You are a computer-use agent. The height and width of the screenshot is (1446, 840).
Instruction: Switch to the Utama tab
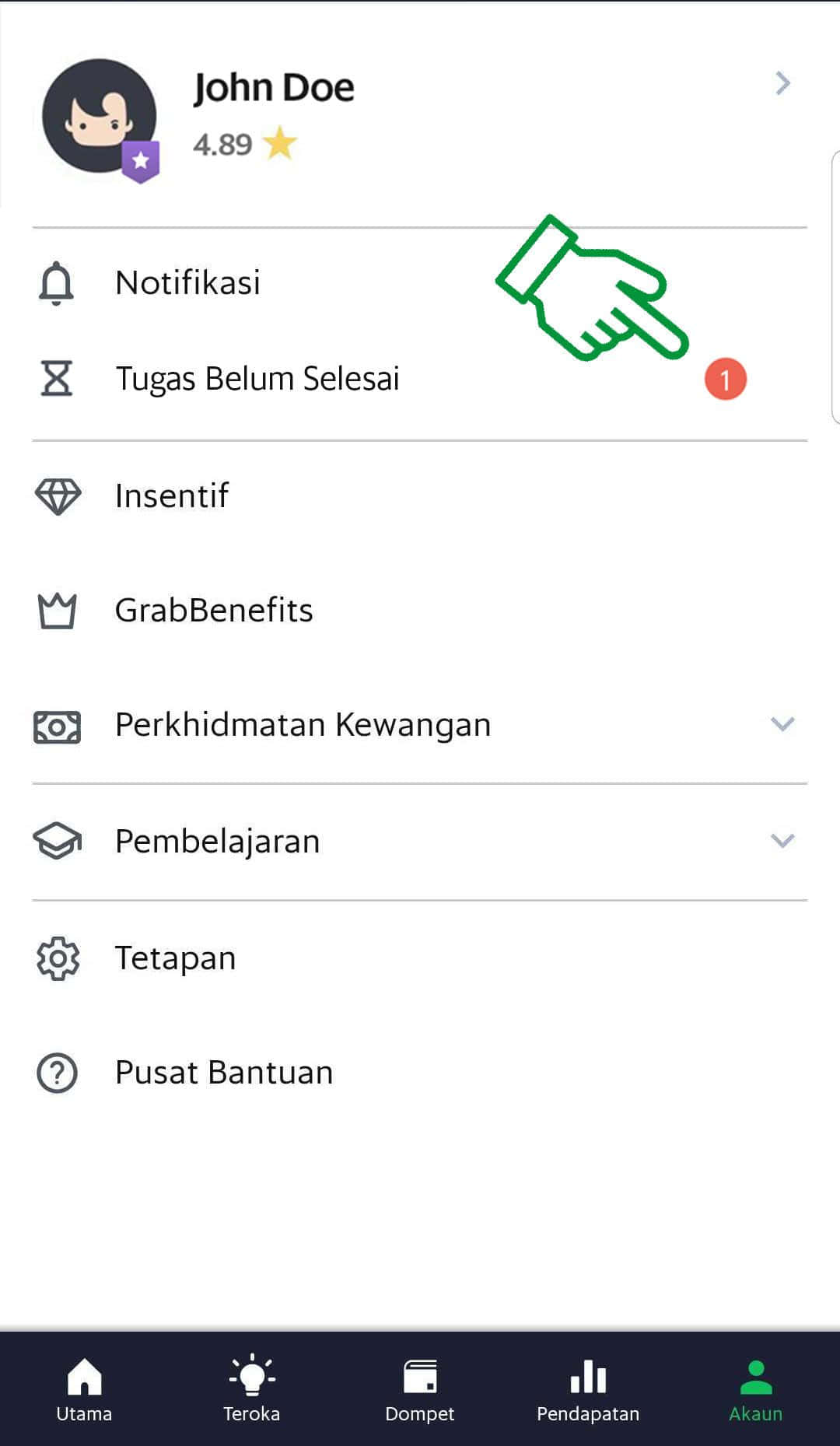(84, 1389)
